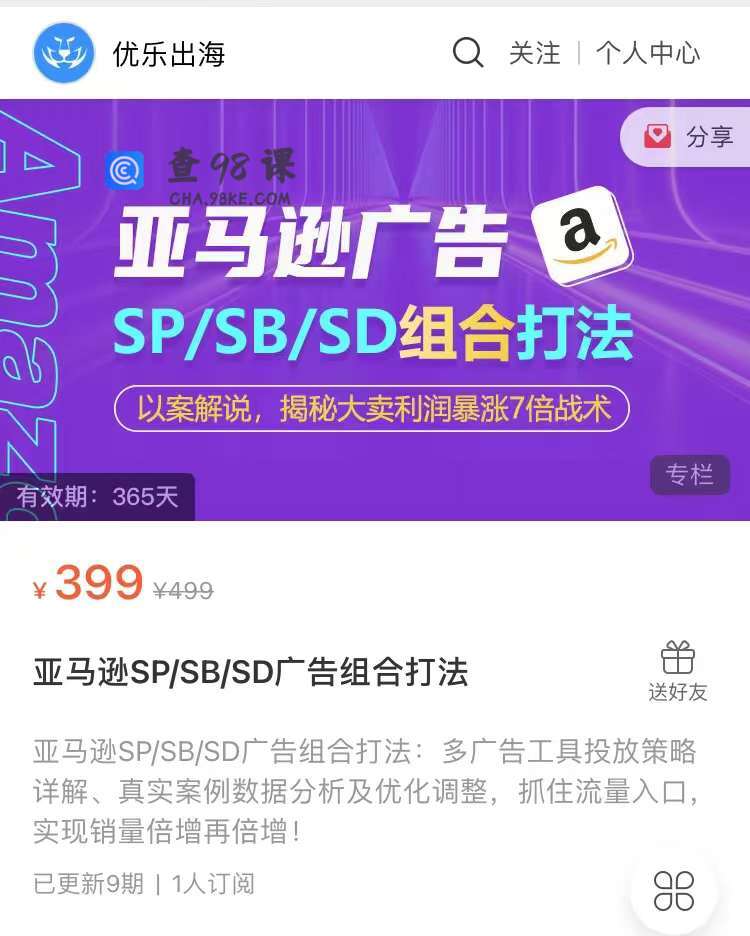Screen dimensions: 750x936
Task: Open 个人中心 personal center
Action: tap(648, 53)
